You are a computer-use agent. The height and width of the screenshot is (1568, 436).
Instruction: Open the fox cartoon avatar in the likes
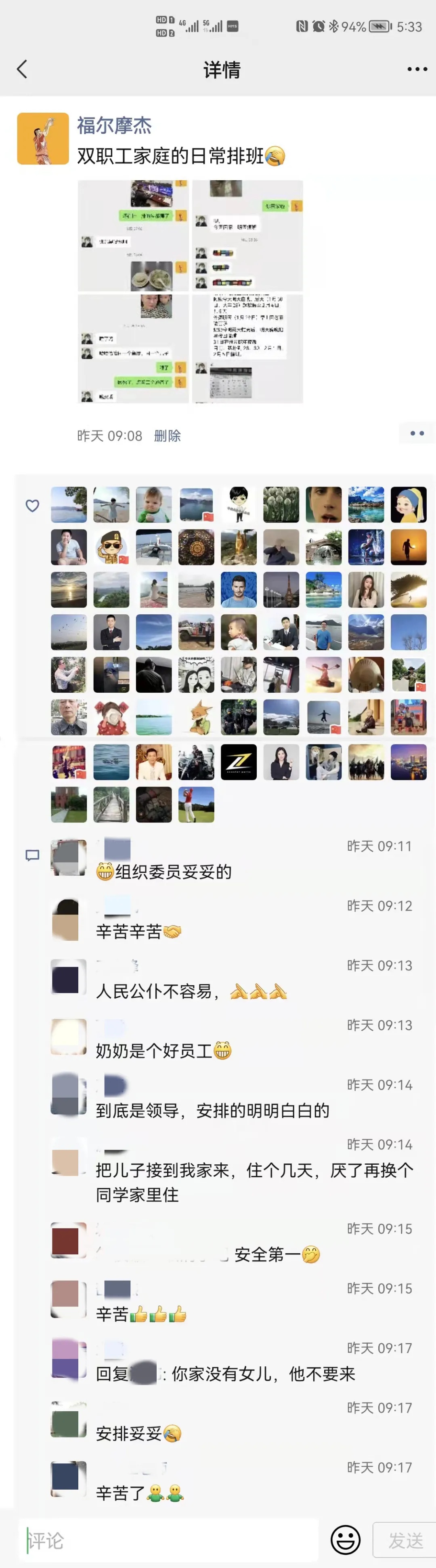pyautogui.click(x=196, y=718)
